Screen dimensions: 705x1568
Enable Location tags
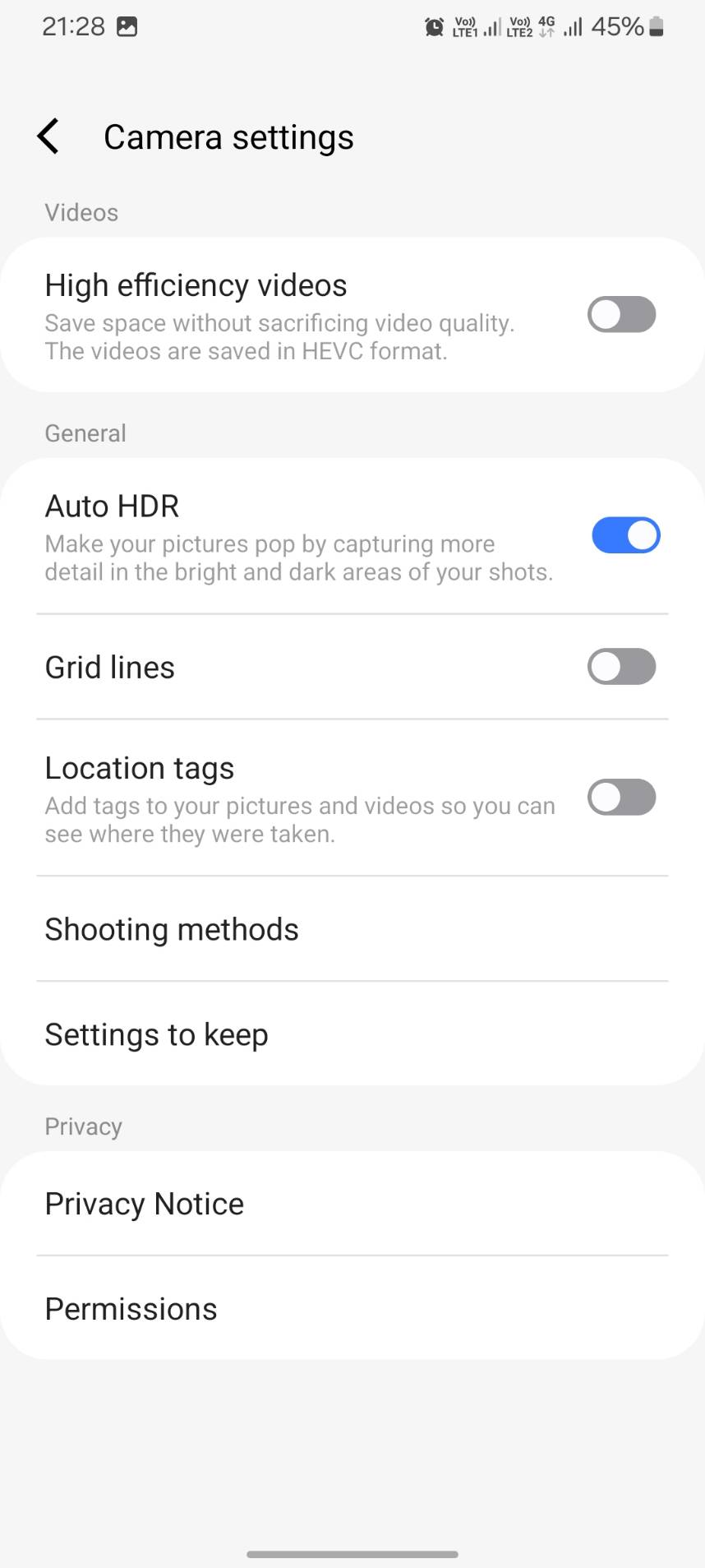coord(621,798)
